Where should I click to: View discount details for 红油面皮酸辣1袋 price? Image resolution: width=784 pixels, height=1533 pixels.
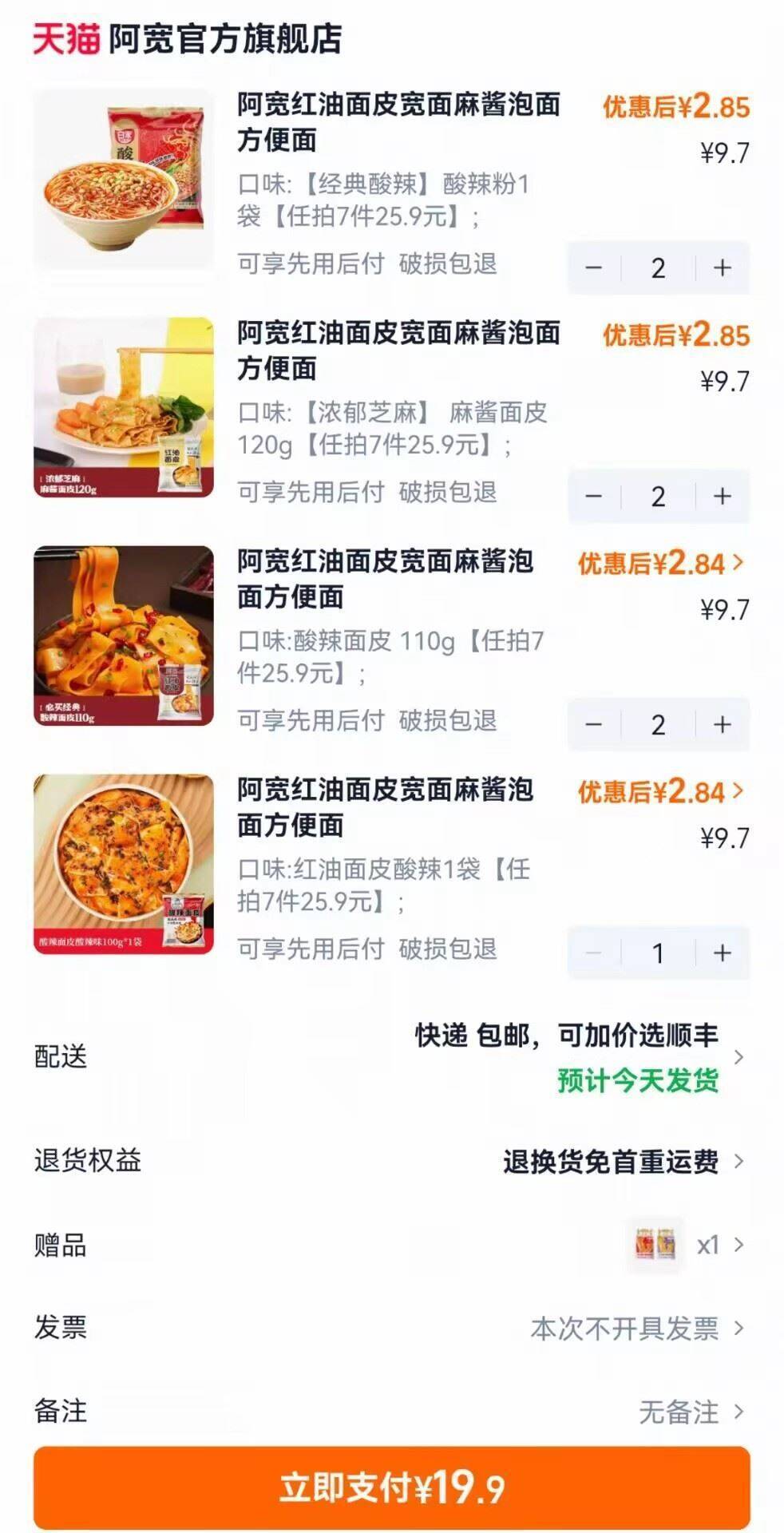point(661,792)
